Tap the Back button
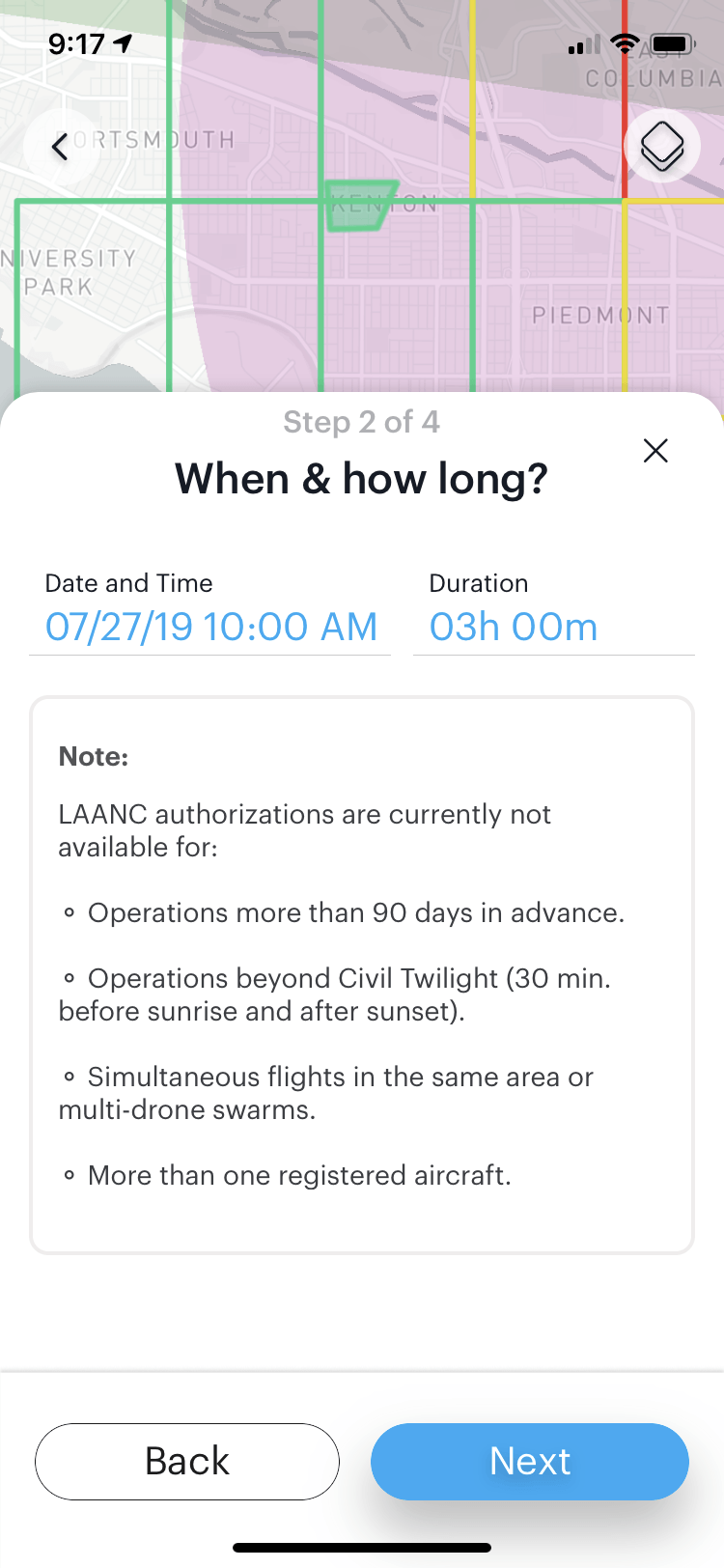This screenshot has width=724, height=1568. [187, 1461]
